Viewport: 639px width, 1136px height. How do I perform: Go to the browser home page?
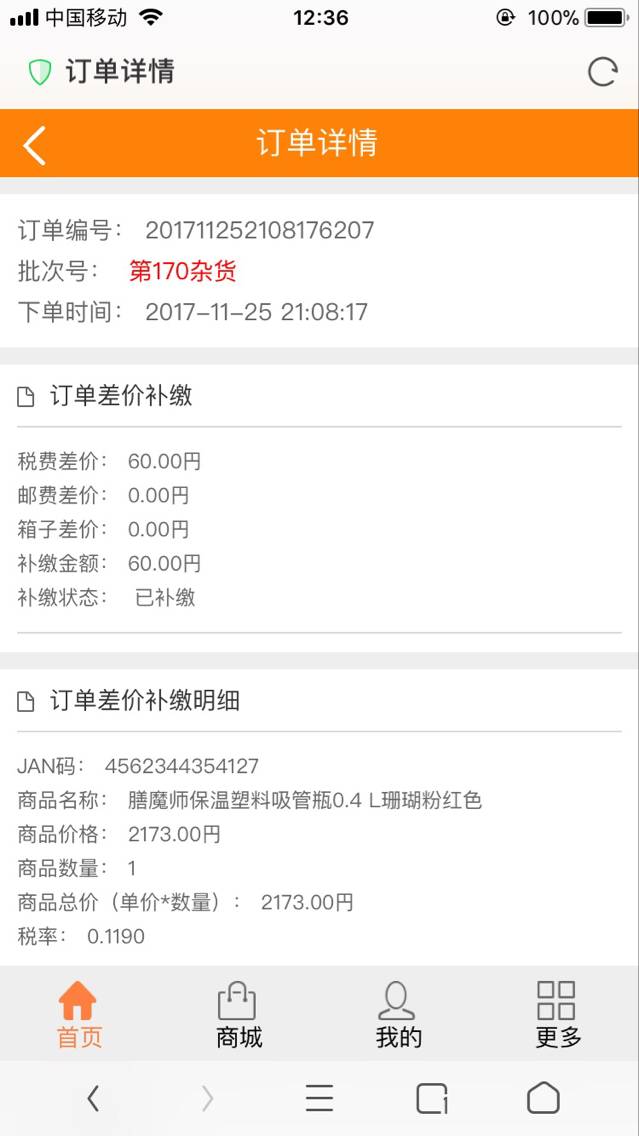point(543,1098)
